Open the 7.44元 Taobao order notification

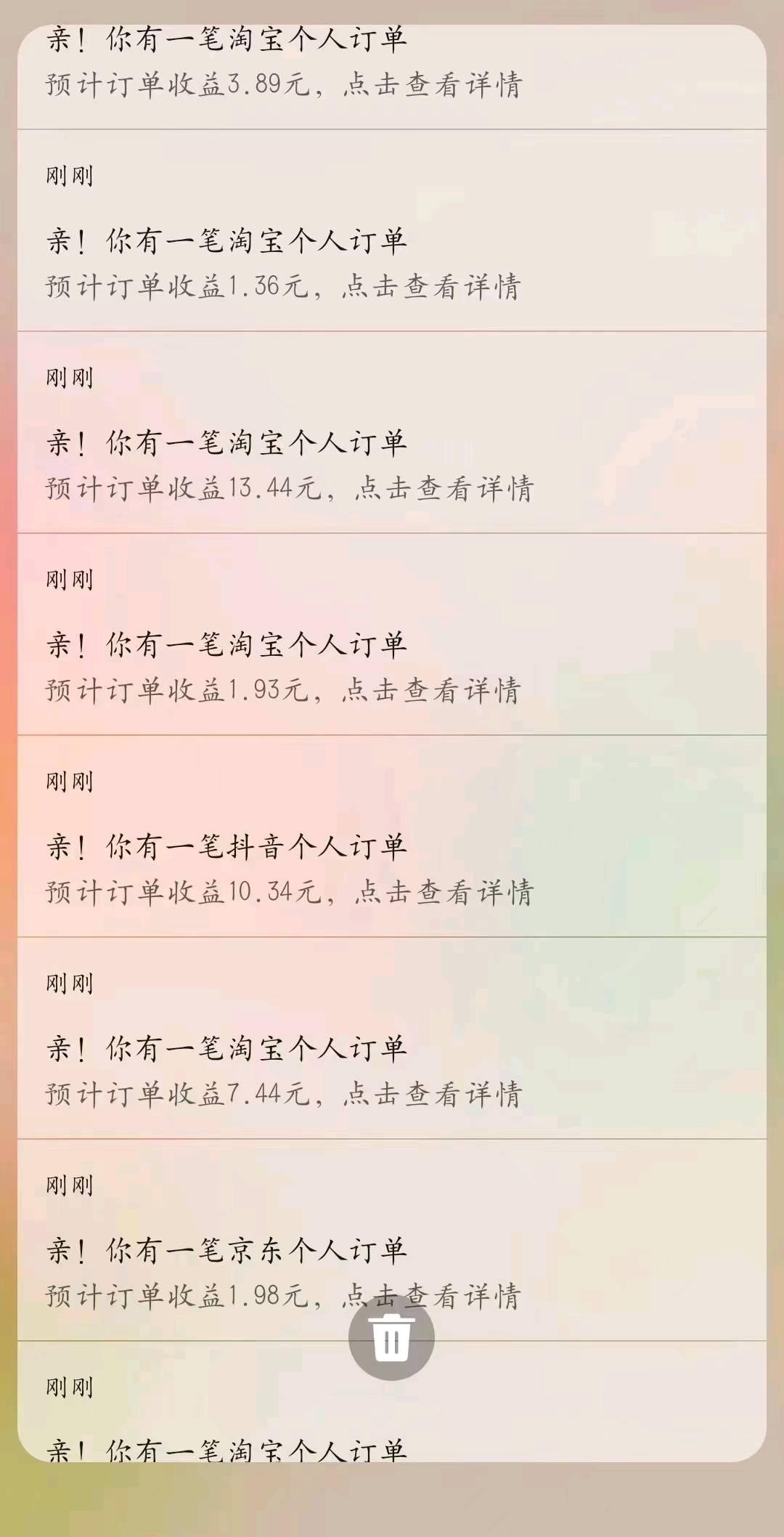click(x=392, y=1069)
